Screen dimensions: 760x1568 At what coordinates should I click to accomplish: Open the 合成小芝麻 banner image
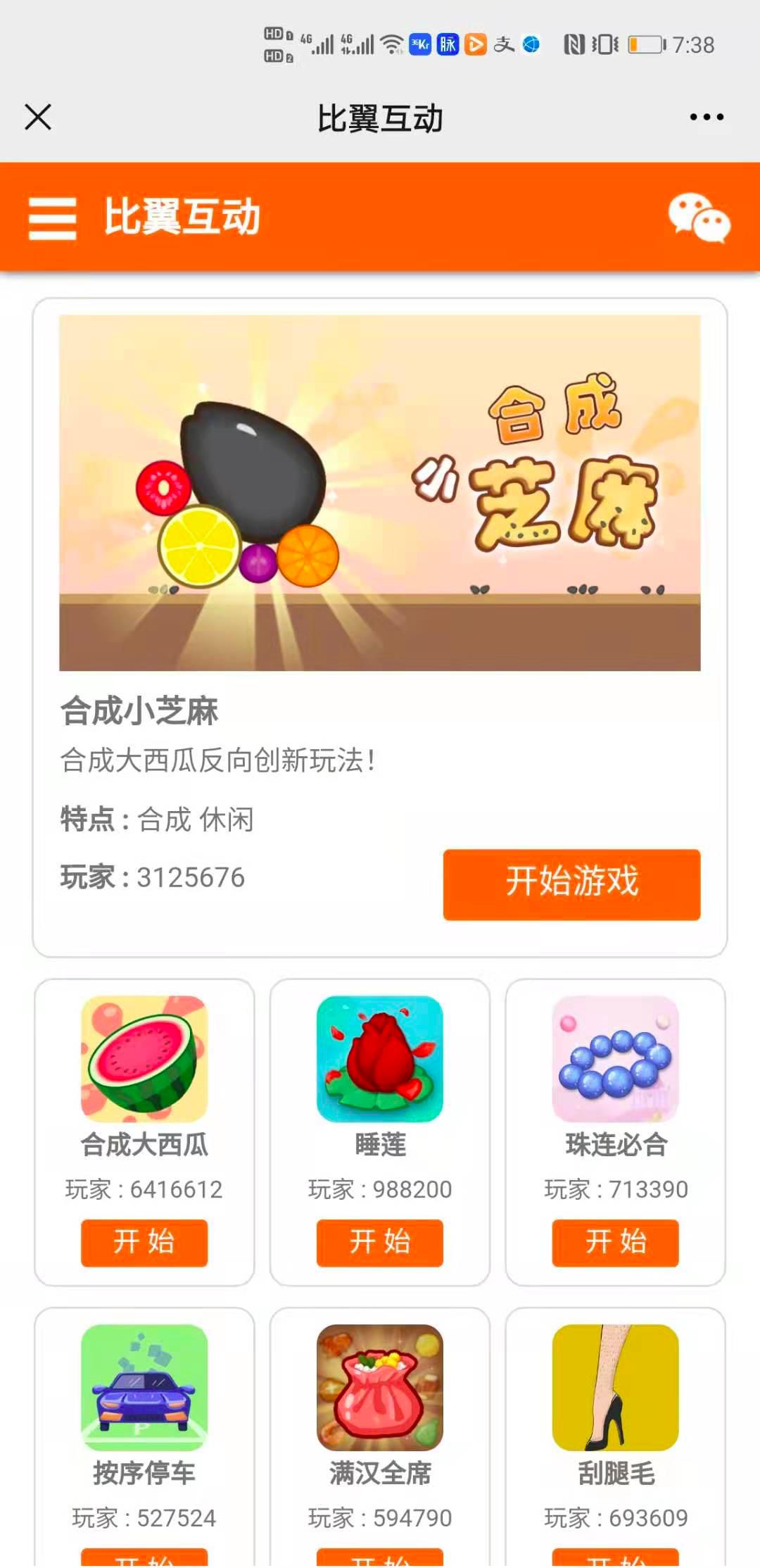tap(379, 493)
